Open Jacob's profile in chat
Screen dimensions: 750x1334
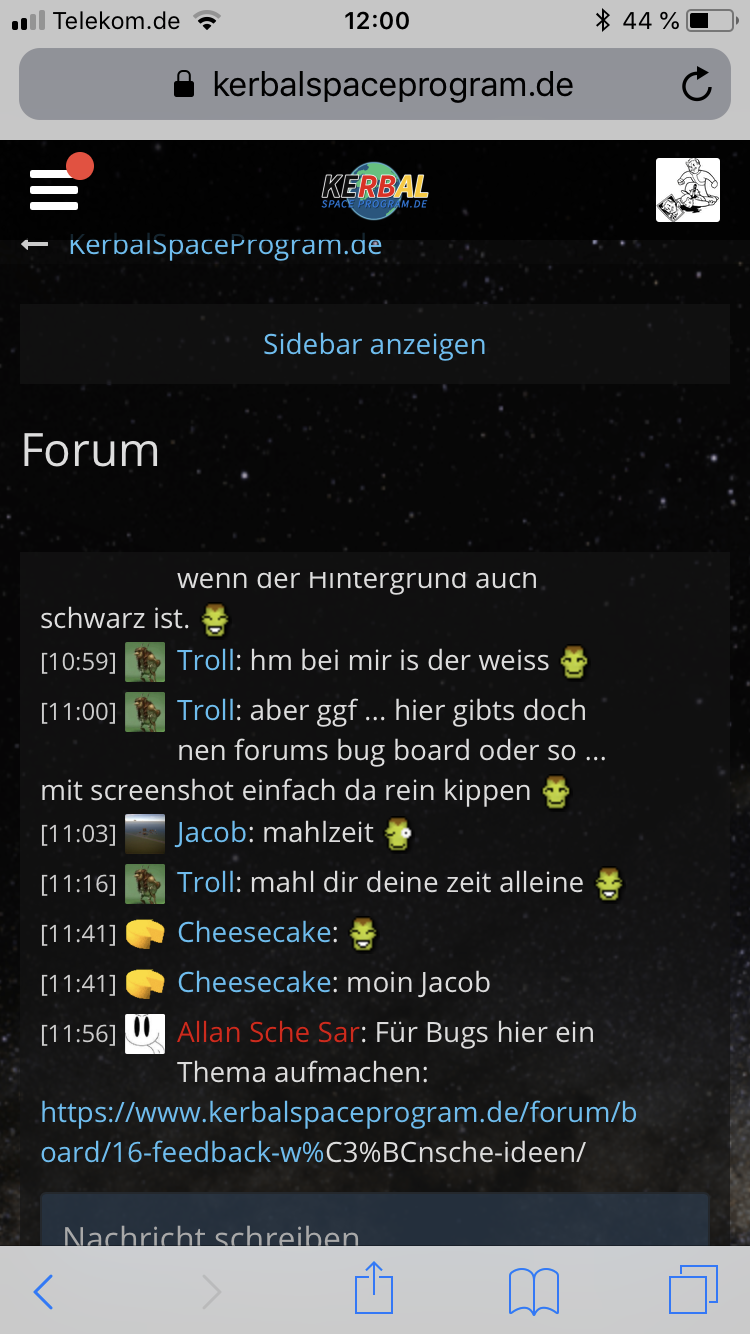(x=211, y=832)
